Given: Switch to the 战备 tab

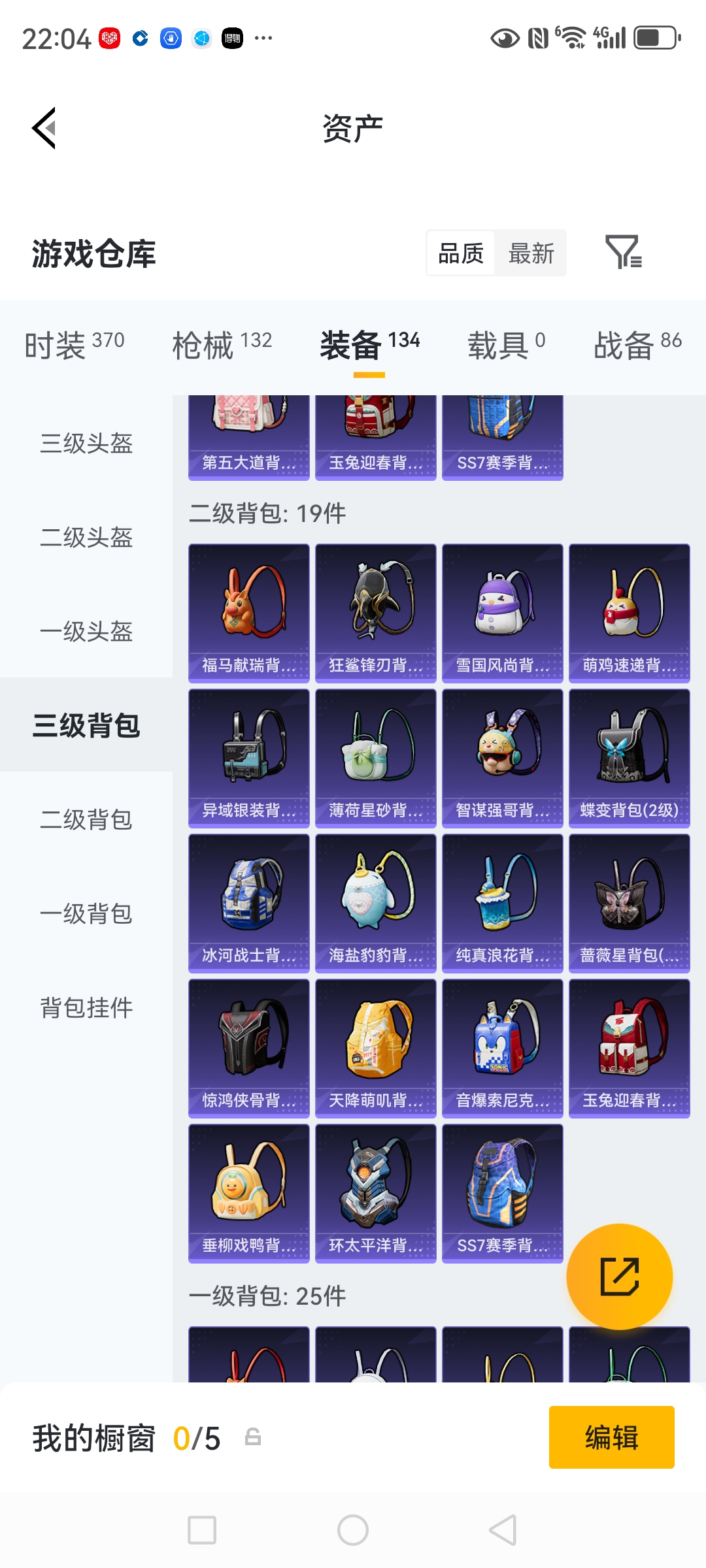Looking at the screenshot, I should (637, 344).
